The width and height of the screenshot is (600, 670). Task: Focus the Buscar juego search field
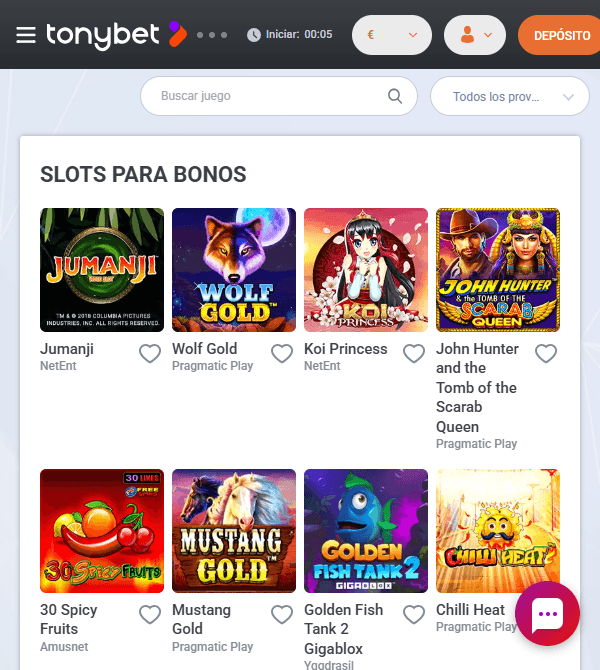270,96
